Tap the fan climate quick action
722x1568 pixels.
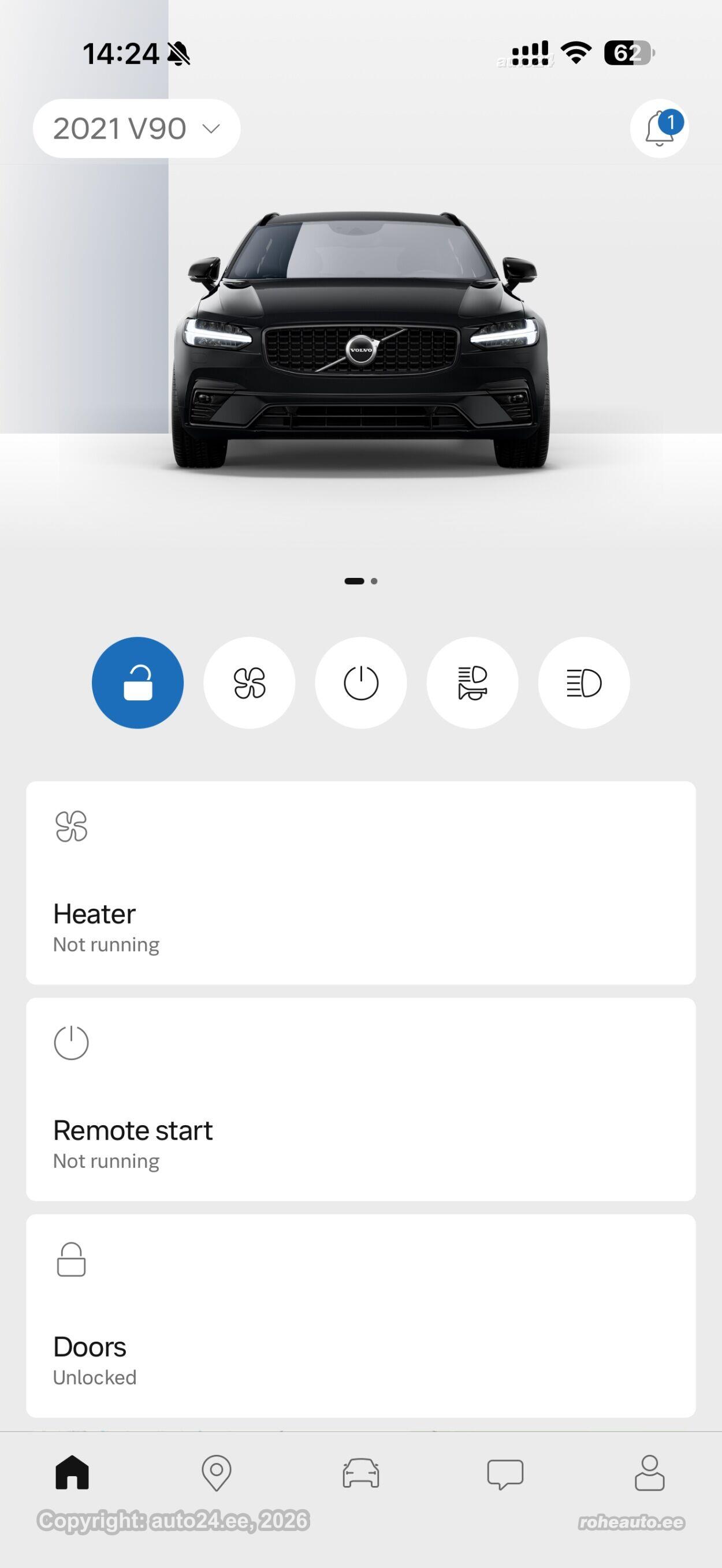249,682
